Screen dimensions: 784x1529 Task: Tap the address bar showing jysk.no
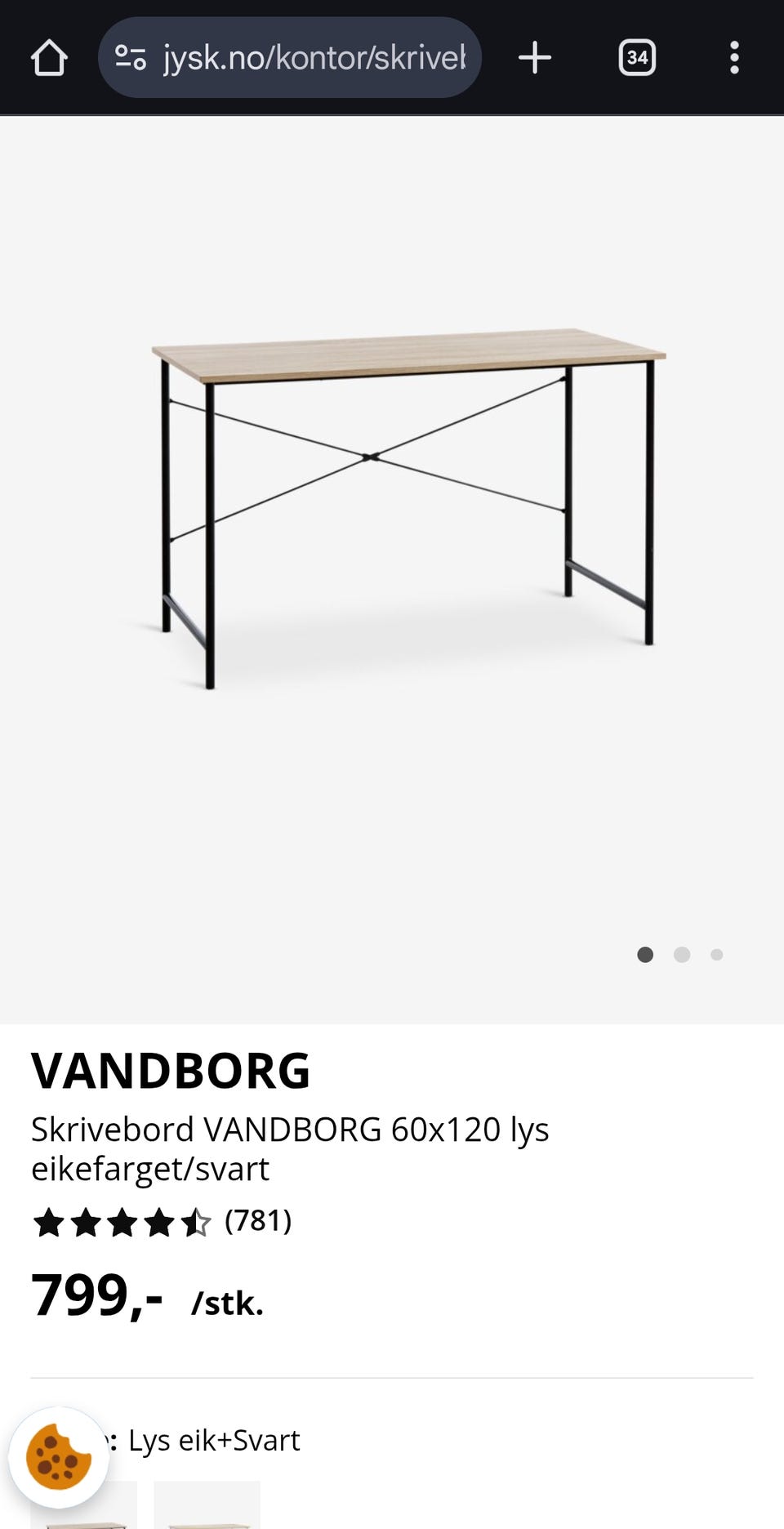pos(310,57)
